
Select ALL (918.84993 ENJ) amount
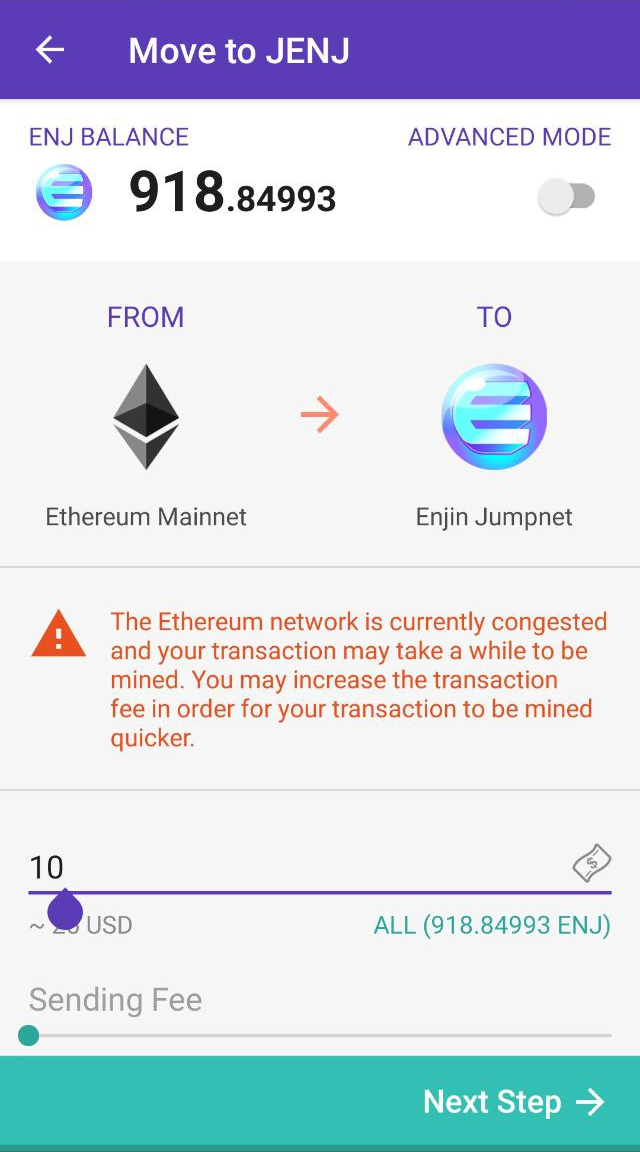(492, 925)
